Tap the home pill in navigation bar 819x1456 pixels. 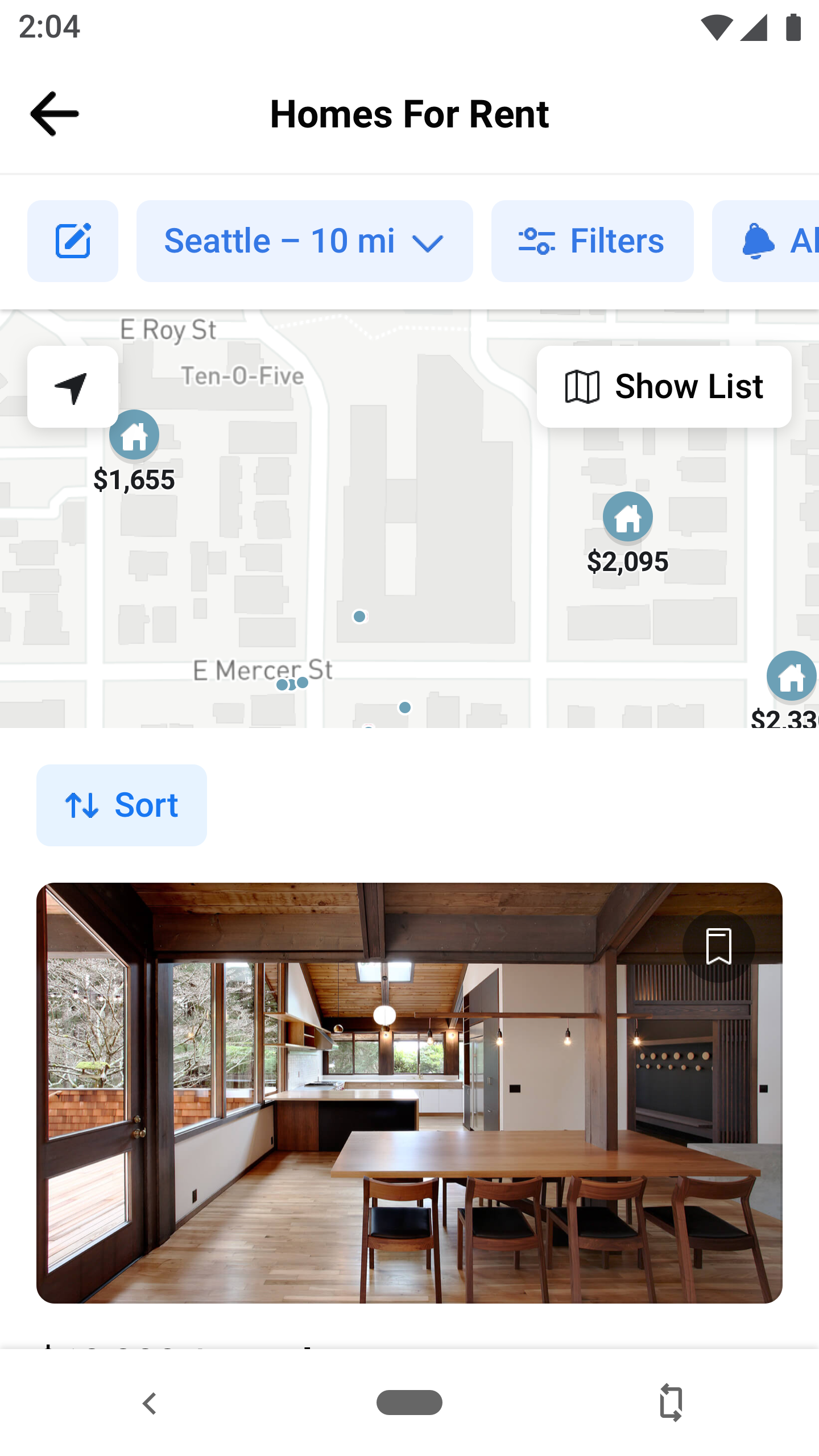409,1403
